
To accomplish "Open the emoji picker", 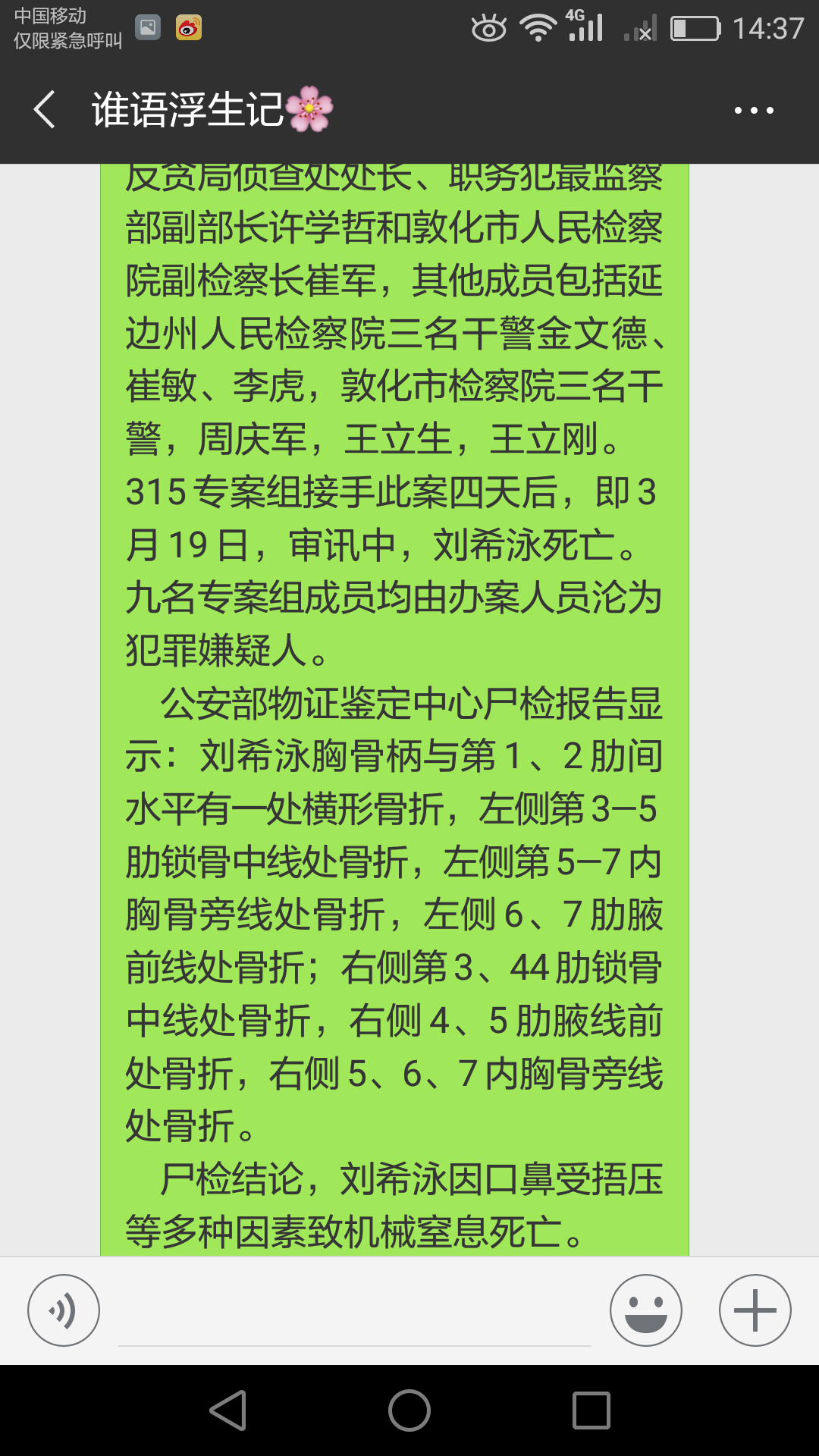I will click(x=646, y=1310).
